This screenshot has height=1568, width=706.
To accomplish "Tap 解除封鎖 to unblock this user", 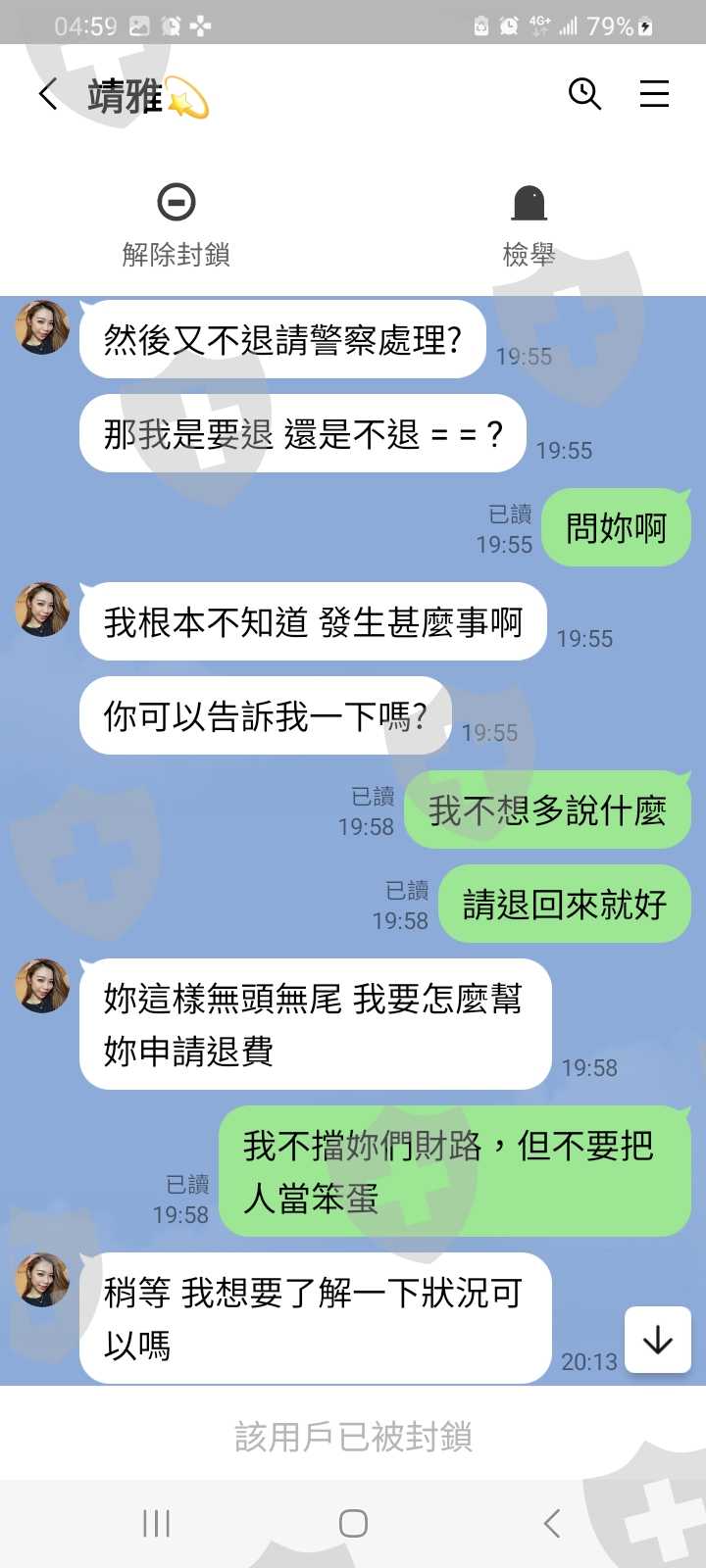I will click(x=176, y=225).
